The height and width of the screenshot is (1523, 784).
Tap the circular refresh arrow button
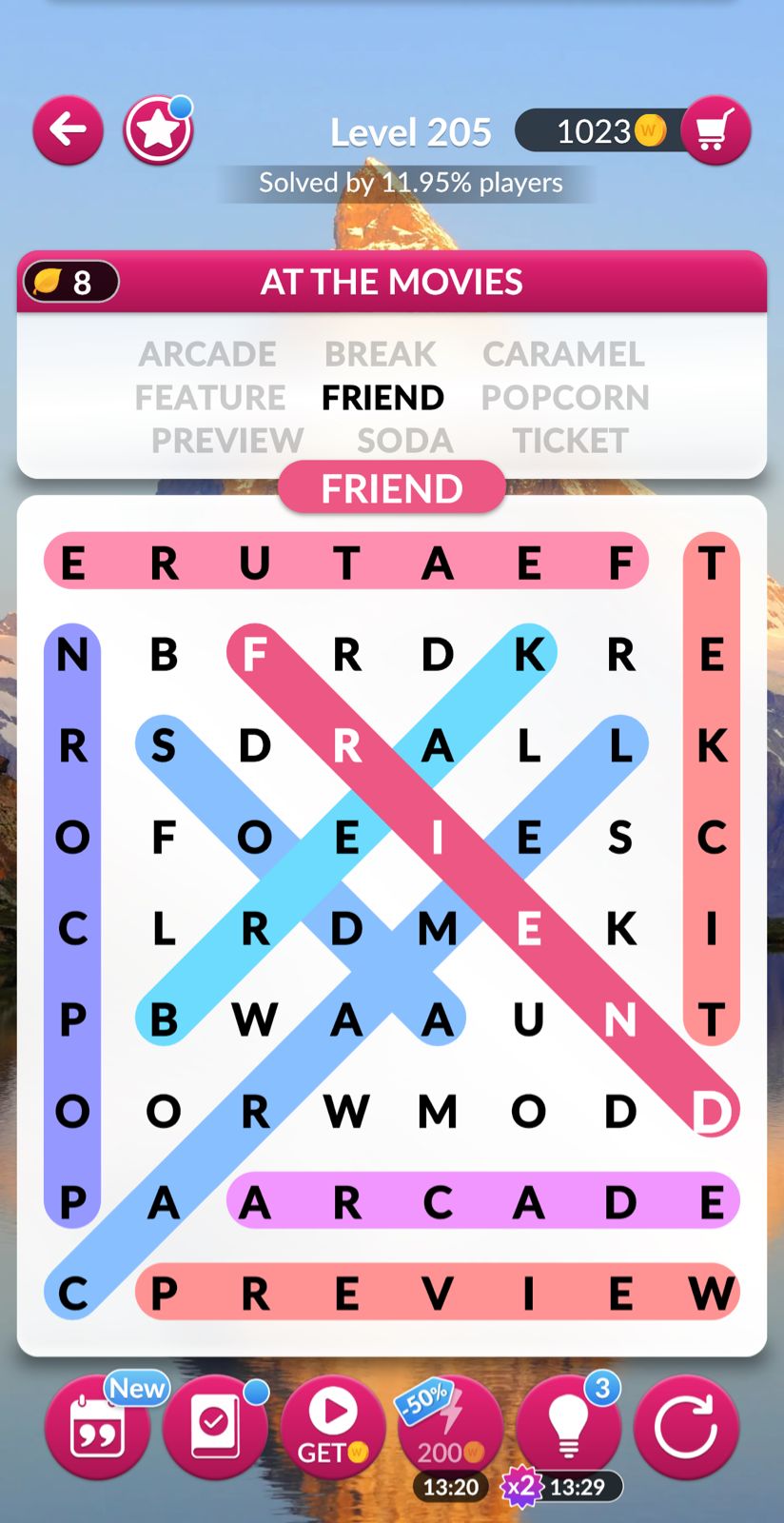(686, 1427)
